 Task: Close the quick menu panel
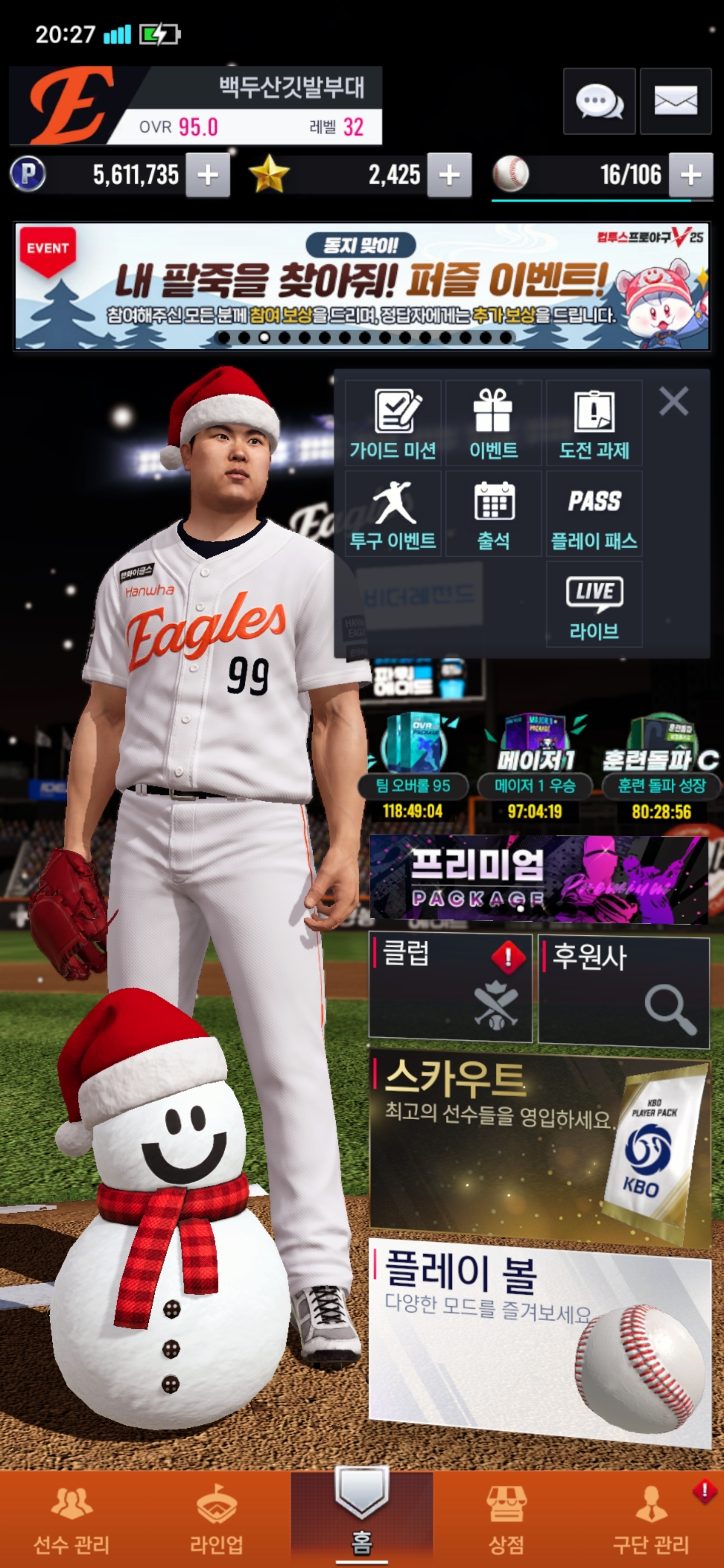tap(673, 402)
